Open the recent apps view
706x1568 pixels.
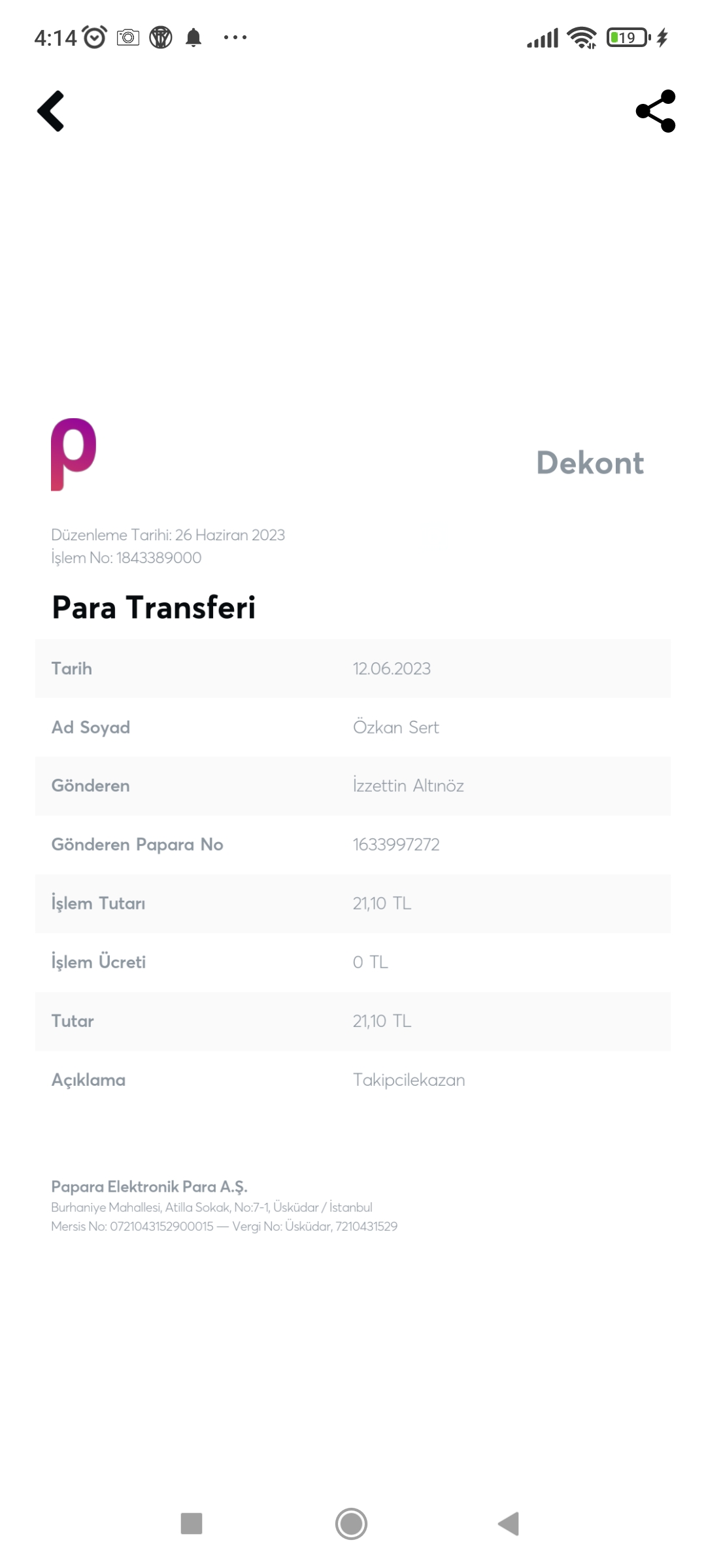[x=192, y=1524]
